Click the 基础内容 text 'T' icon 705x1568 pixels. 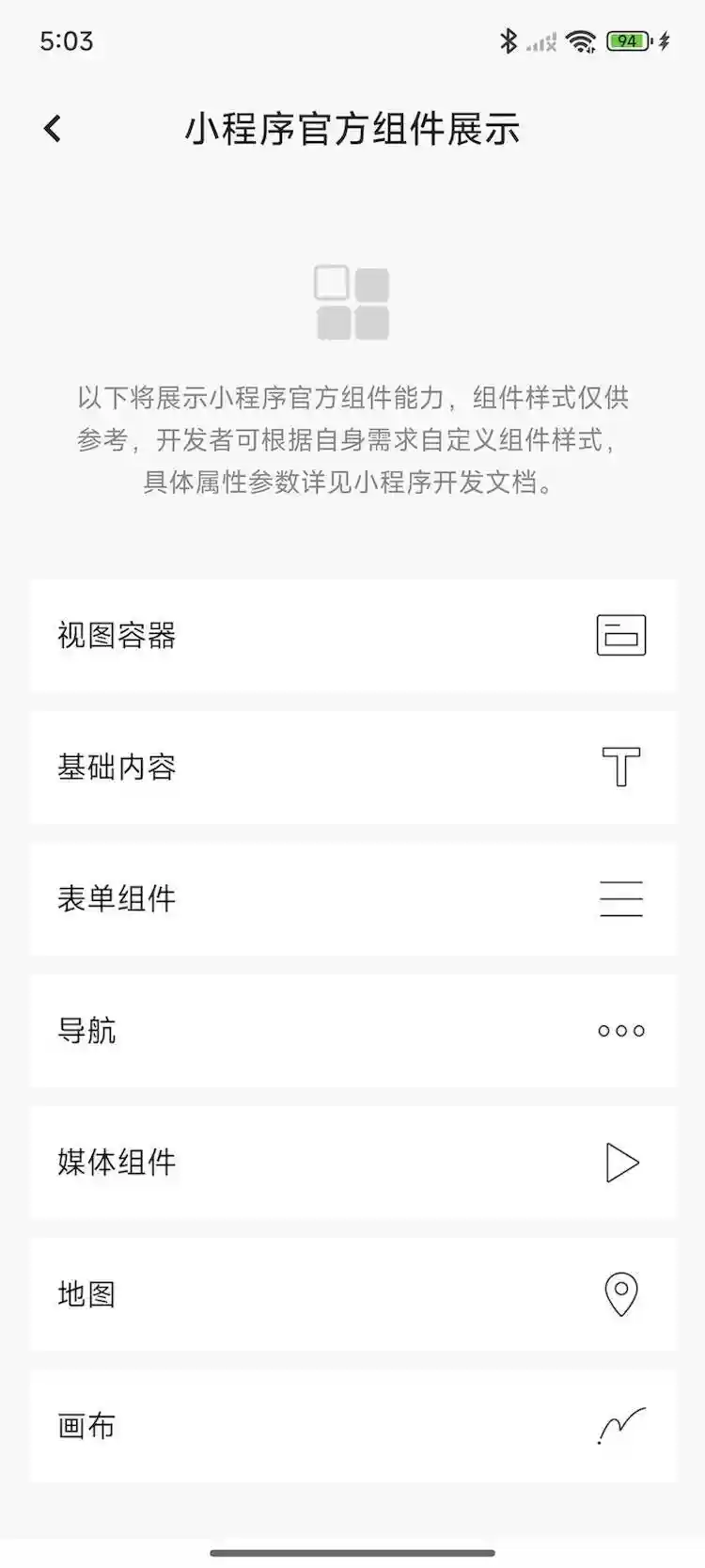(620, 767)
